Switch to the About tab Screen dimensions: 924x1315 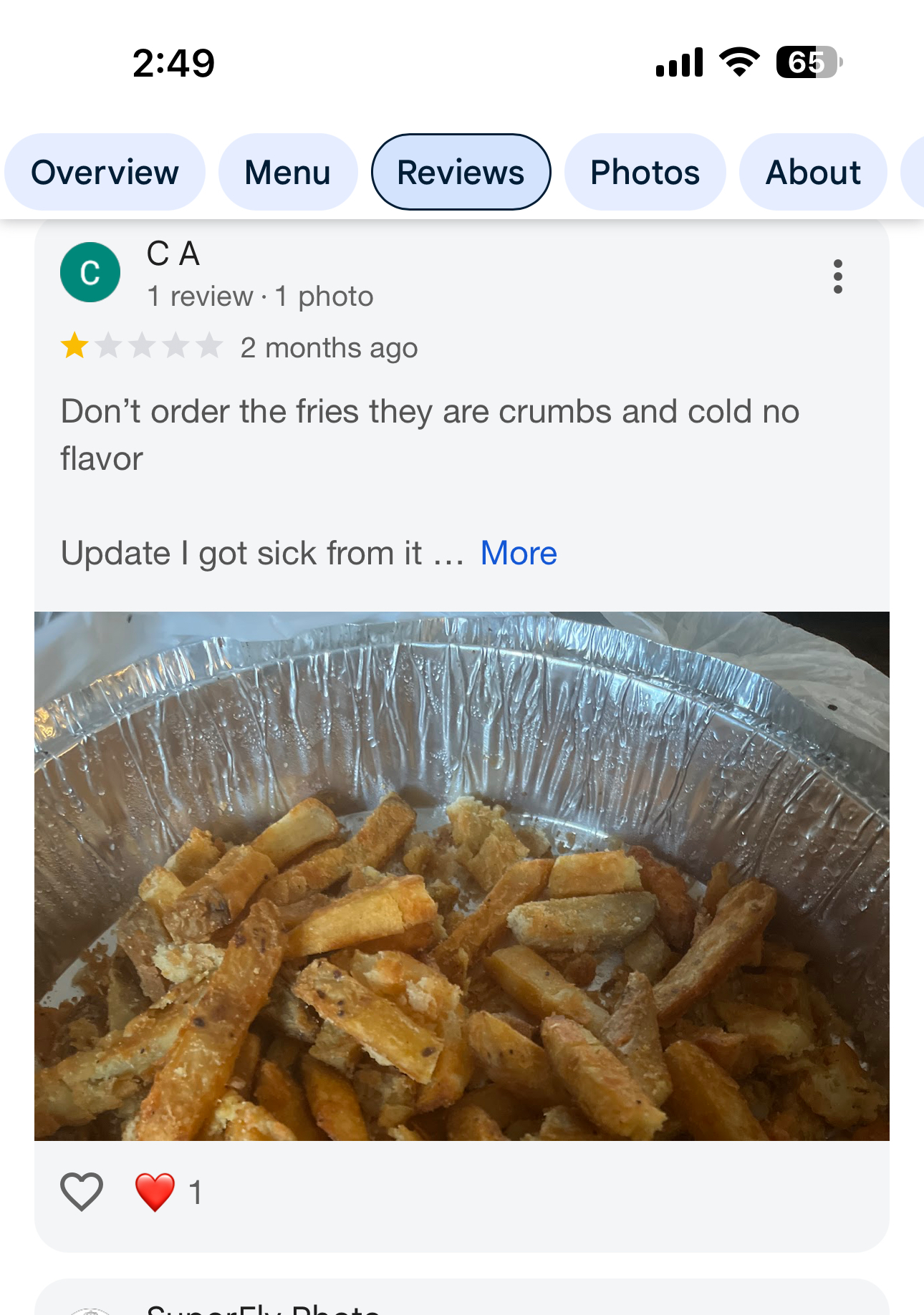click(813, 173)
